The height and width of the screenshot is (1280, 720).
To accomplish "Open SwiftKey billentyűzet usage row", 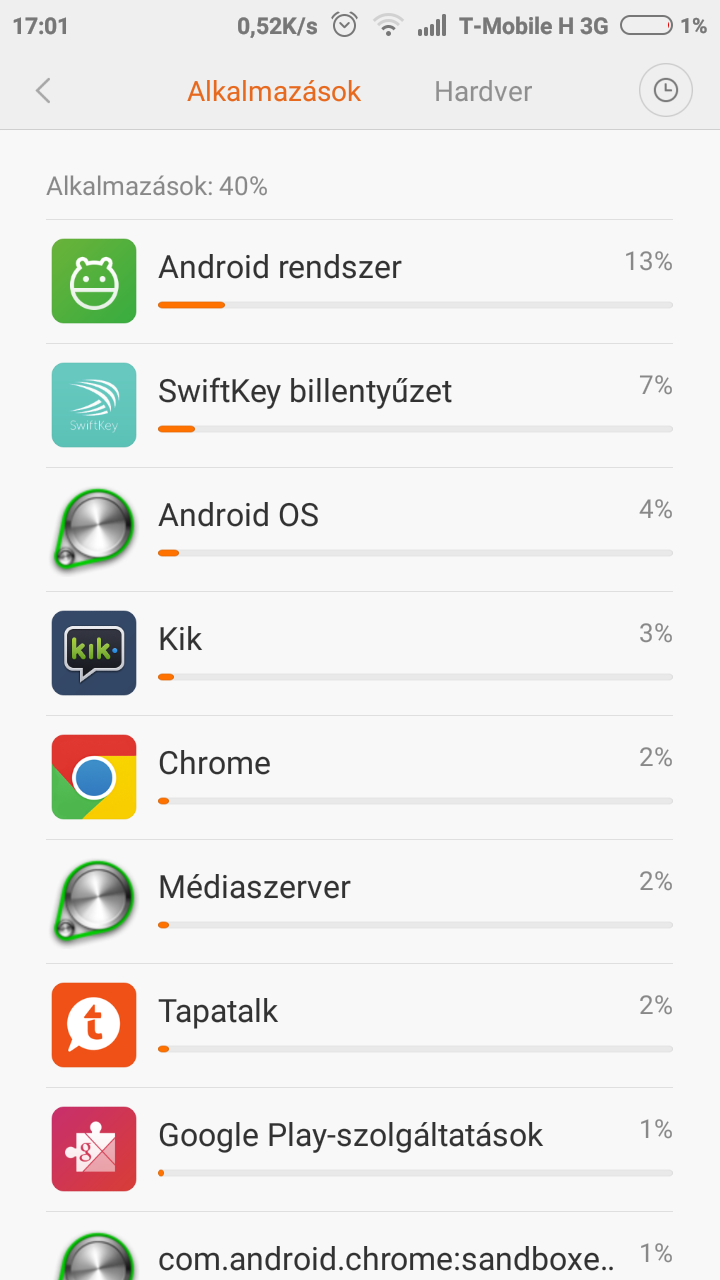I will (360, 406).
